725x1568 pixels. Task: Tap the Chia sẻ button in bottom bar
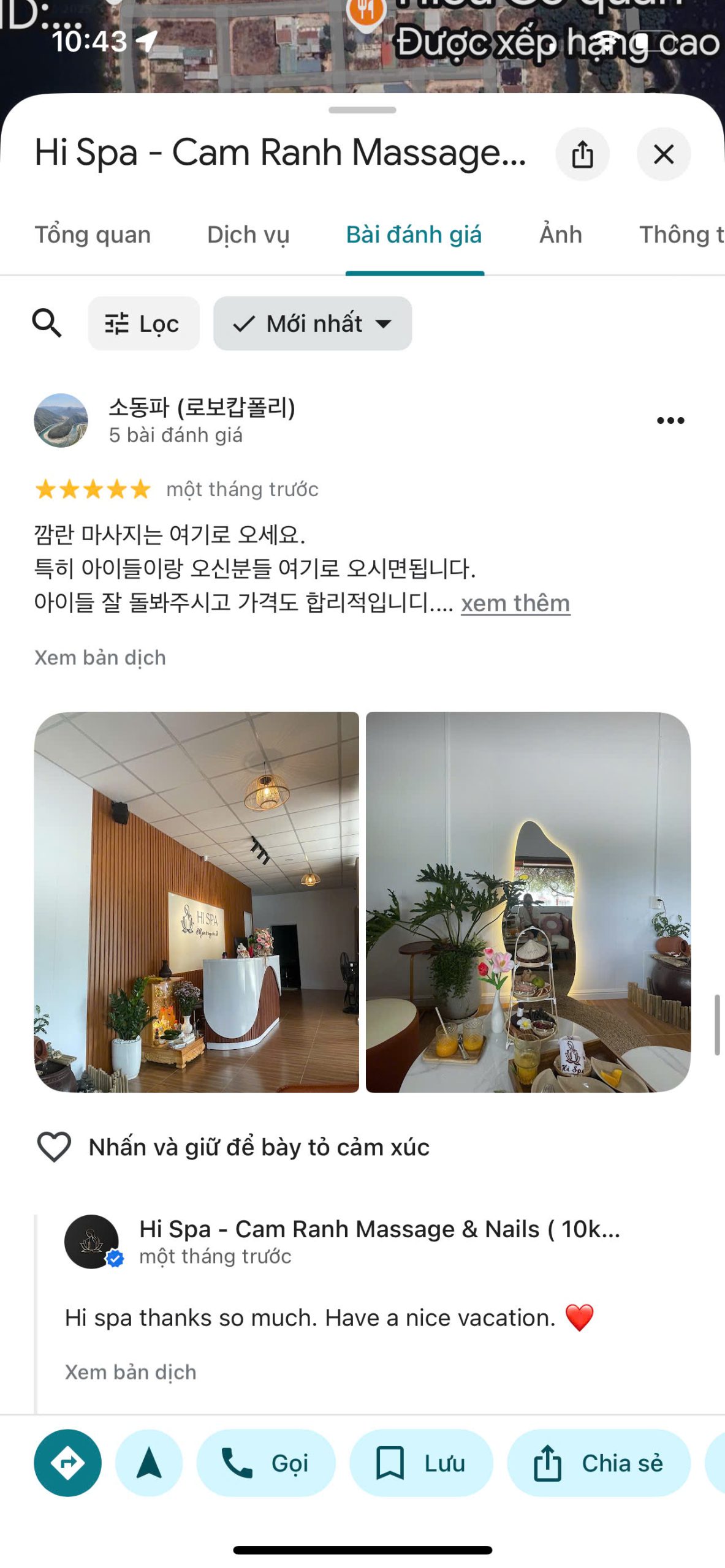click(x=599, y=1463)
